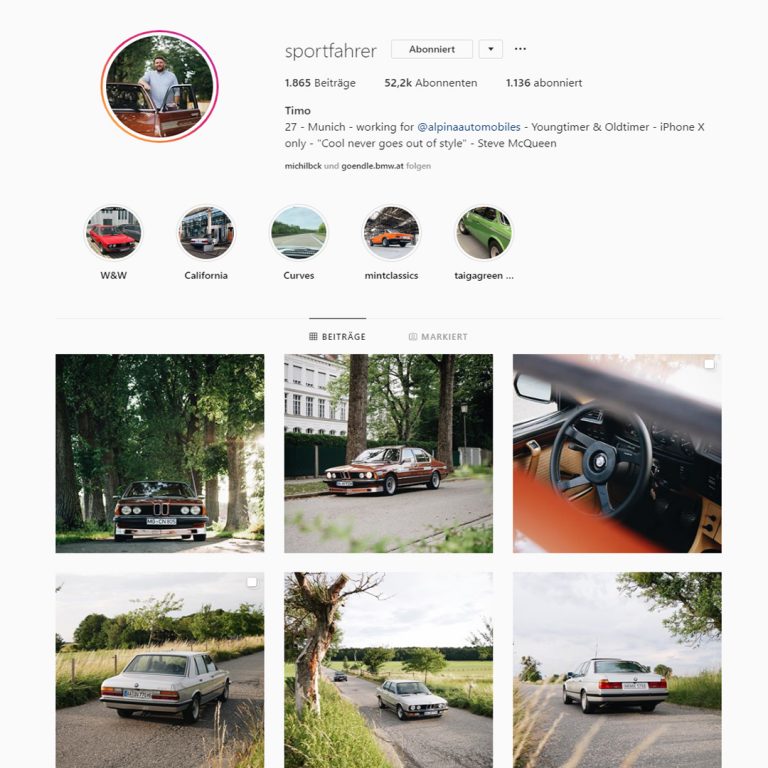Open the mintclassics story highlight

coord(391,233)
